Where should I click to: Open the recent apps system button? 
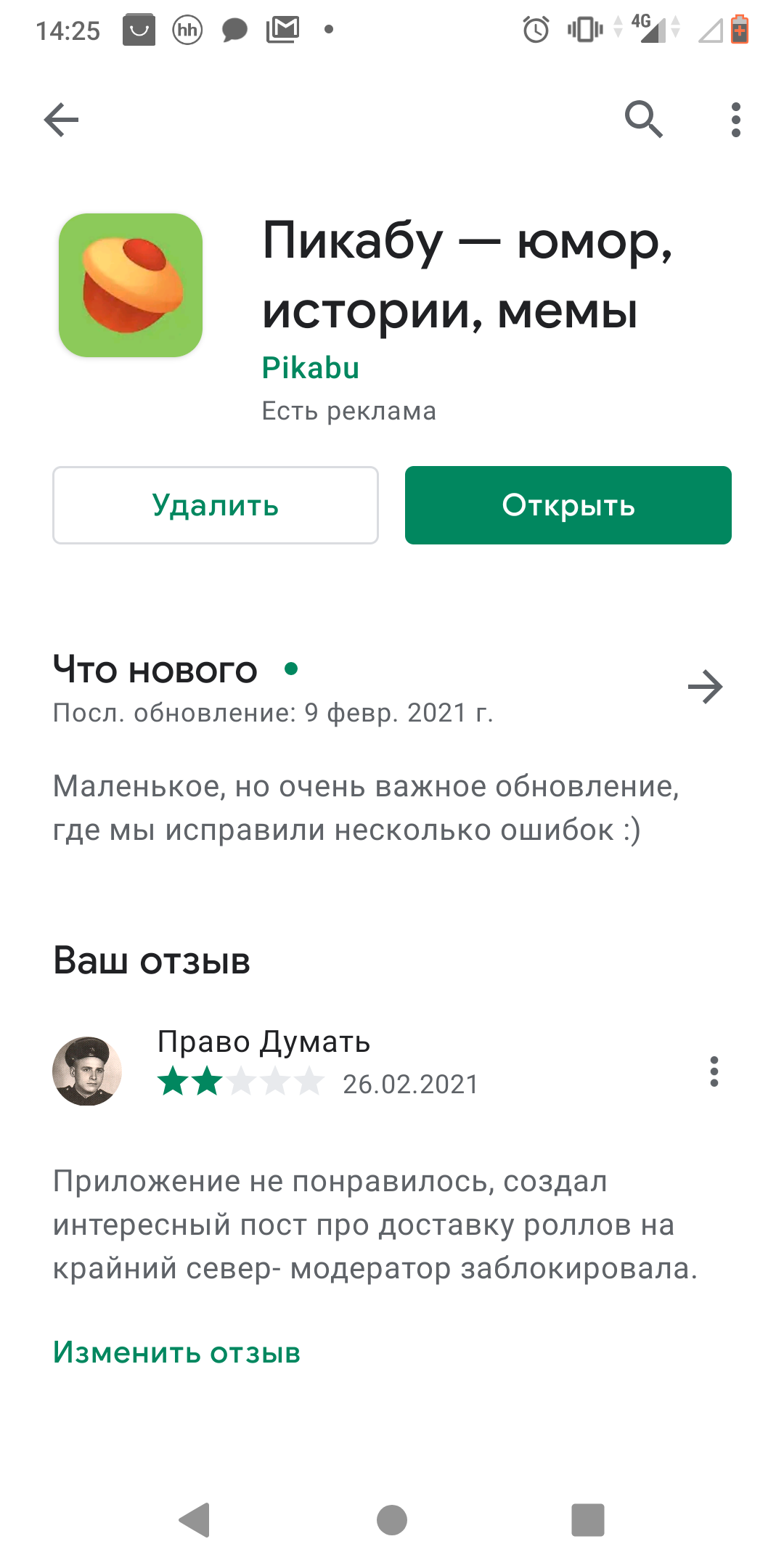(587, 1520)
